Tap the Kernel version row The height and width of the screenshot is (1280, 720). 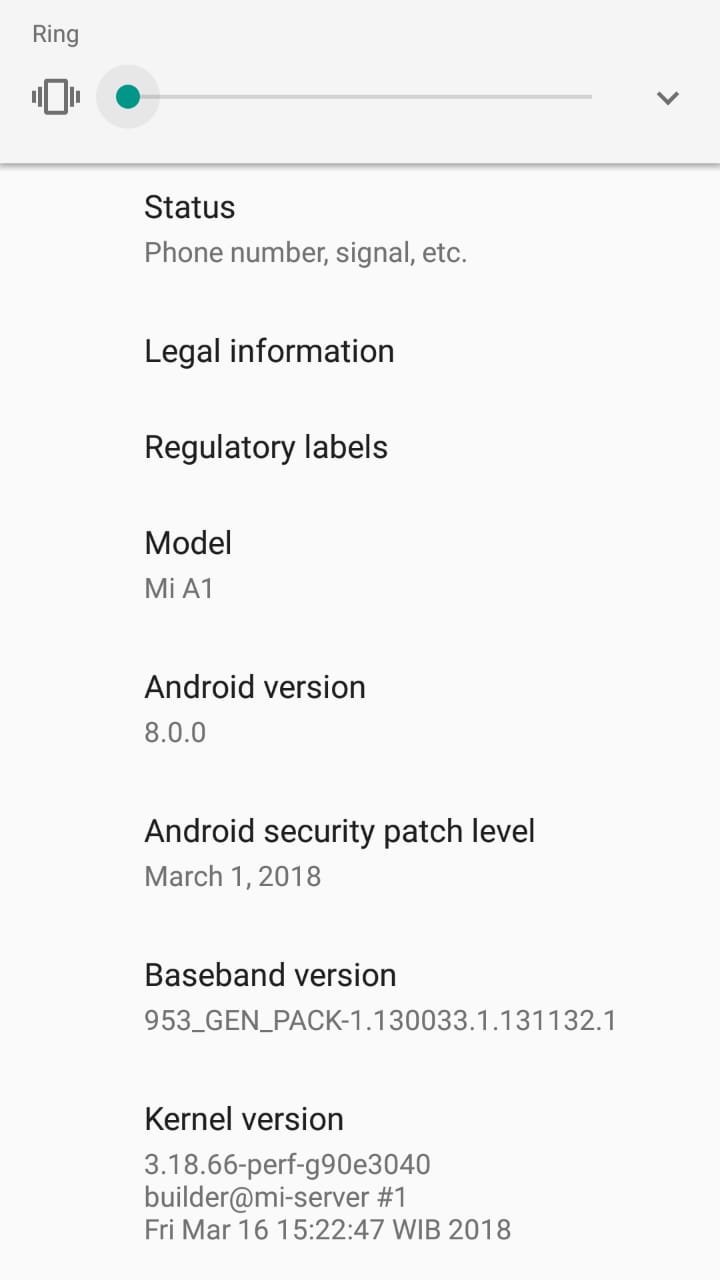pos(360,1173)
